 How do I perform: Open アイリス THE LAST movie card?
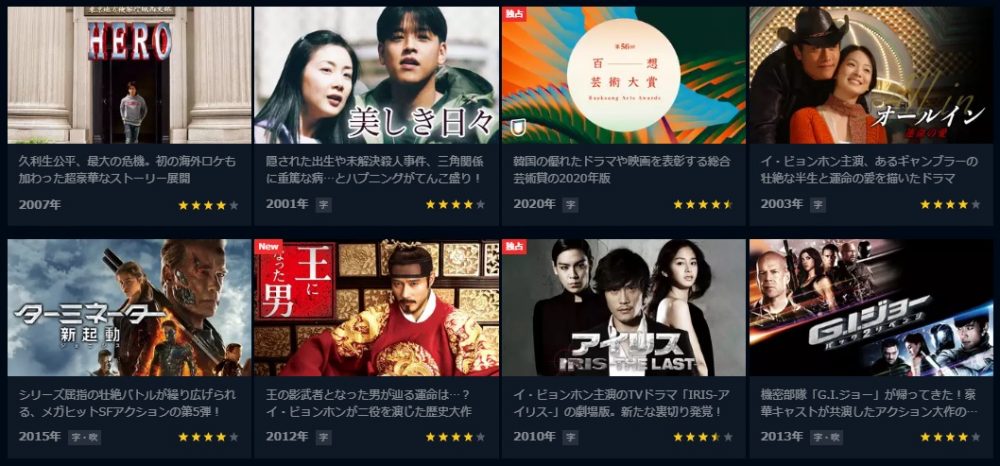point(623,307)
